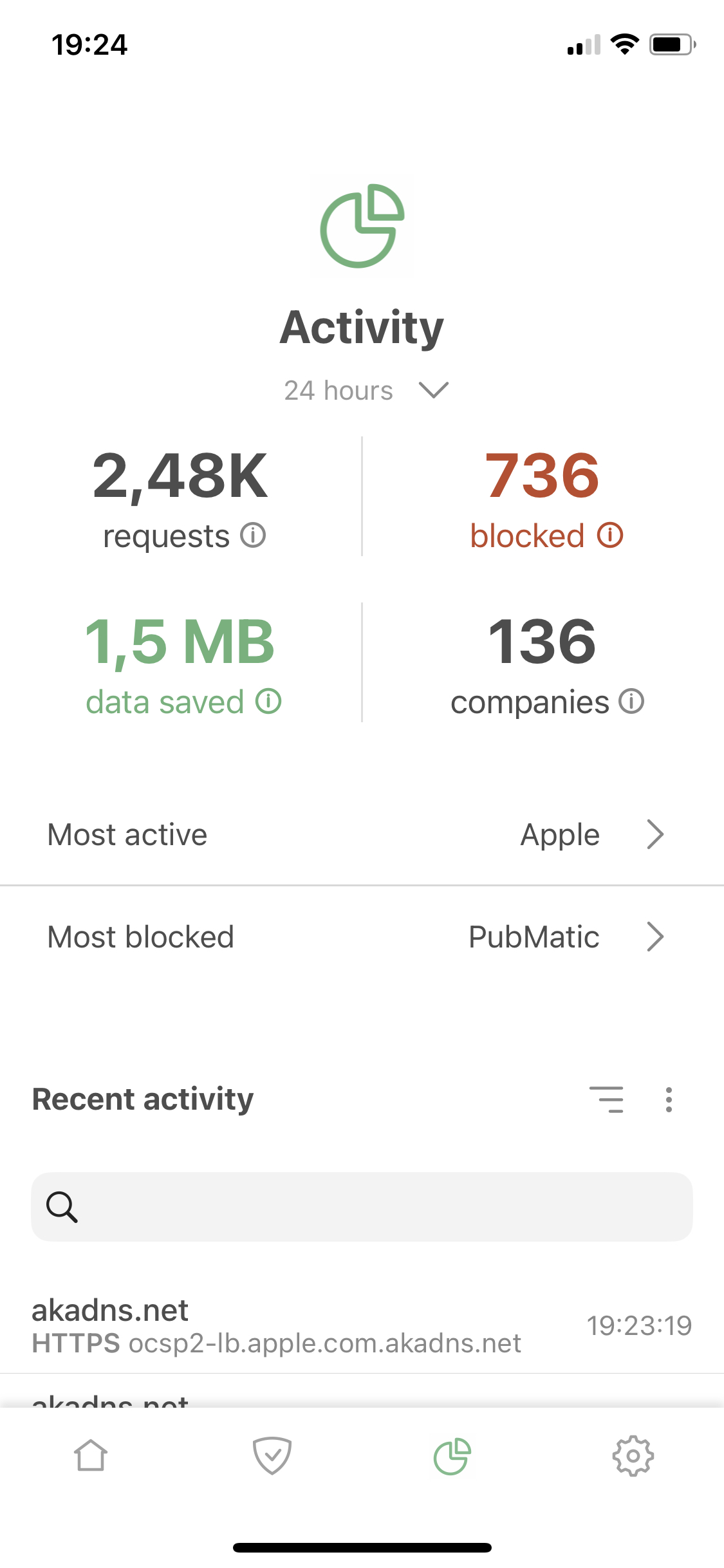Image resolution: width=724 pixels, height=1568 pixels.
Task: Open the akadns.net request at 19:23:19
Action: [x=362, y=1326]
